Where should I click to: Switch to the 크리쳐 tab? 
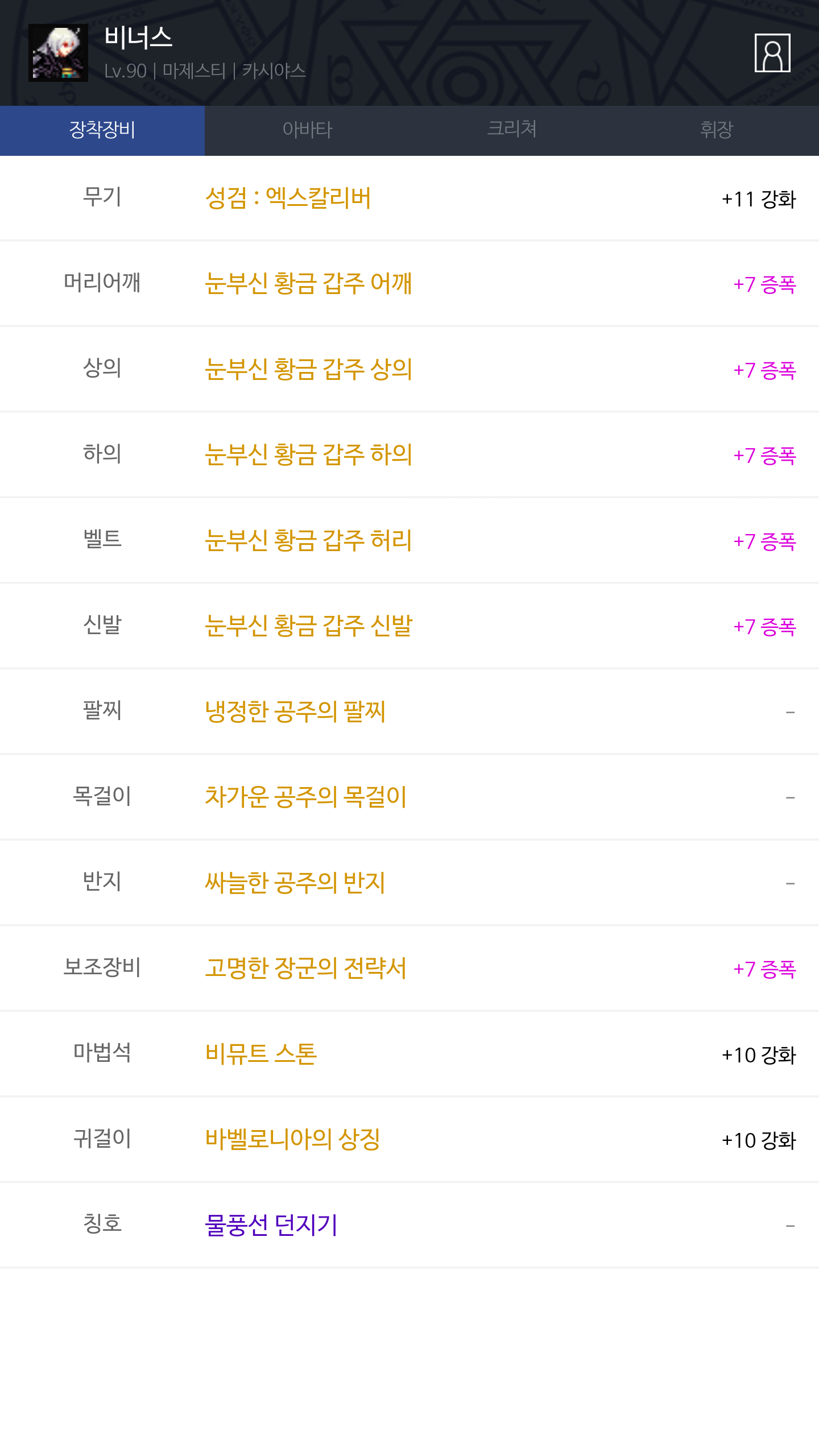tap(512, 130)
